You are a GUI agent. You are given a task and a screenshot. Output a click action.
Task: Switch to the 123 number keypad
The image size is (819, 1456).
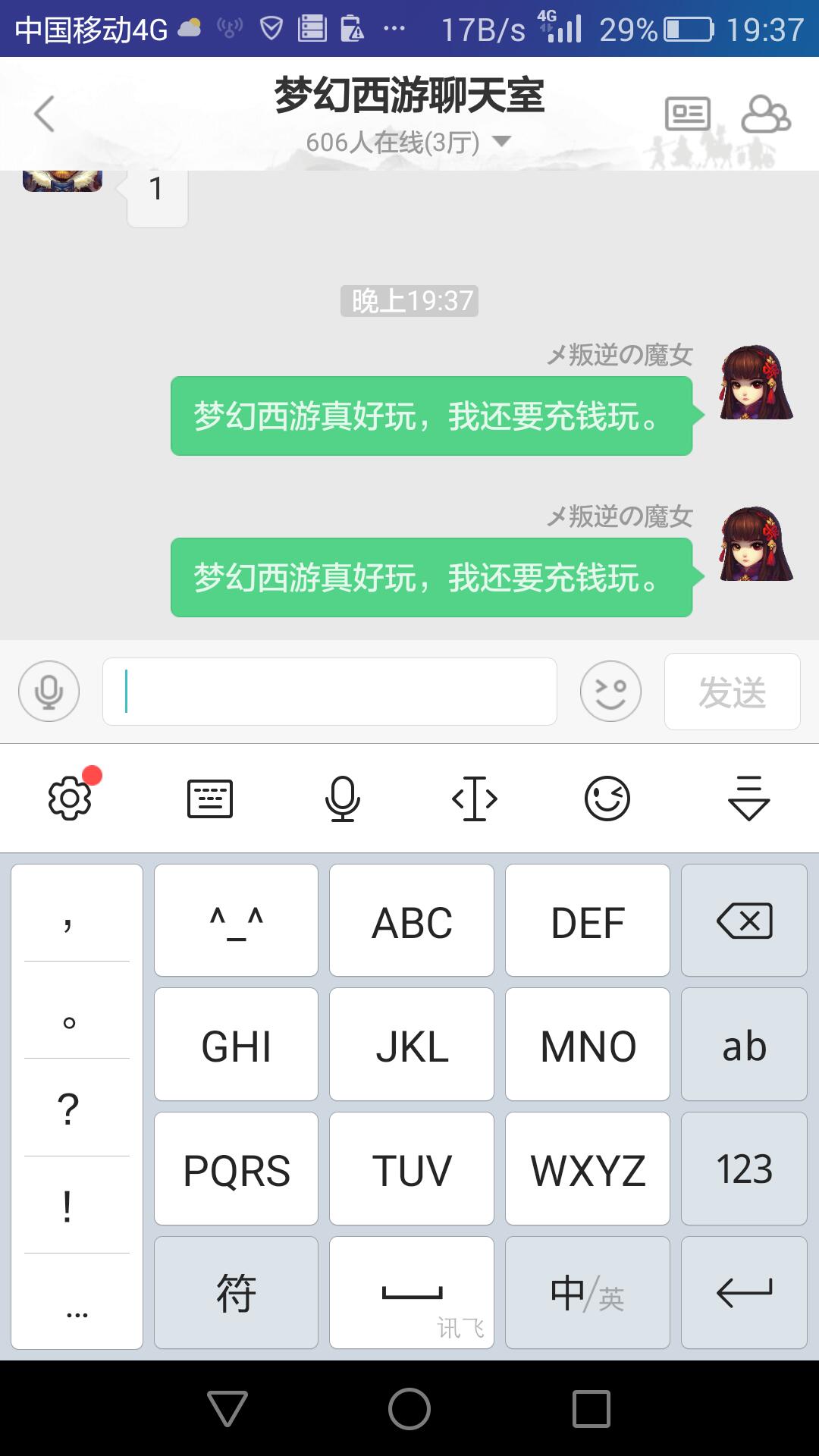tap(744, 1169)
